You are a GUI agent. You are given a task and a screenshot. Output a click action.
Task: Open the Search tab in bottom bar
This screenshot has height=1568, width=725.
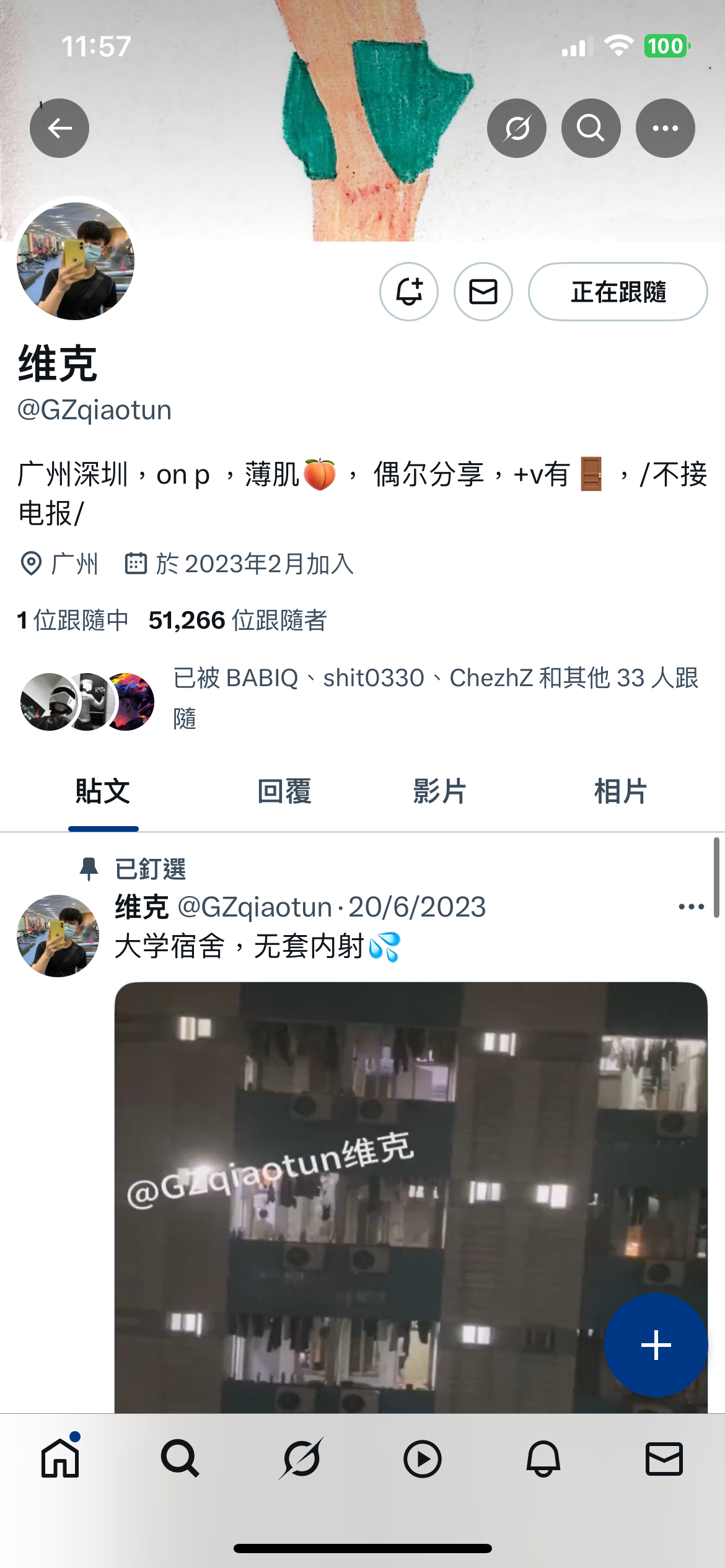tap(180, 1458)
